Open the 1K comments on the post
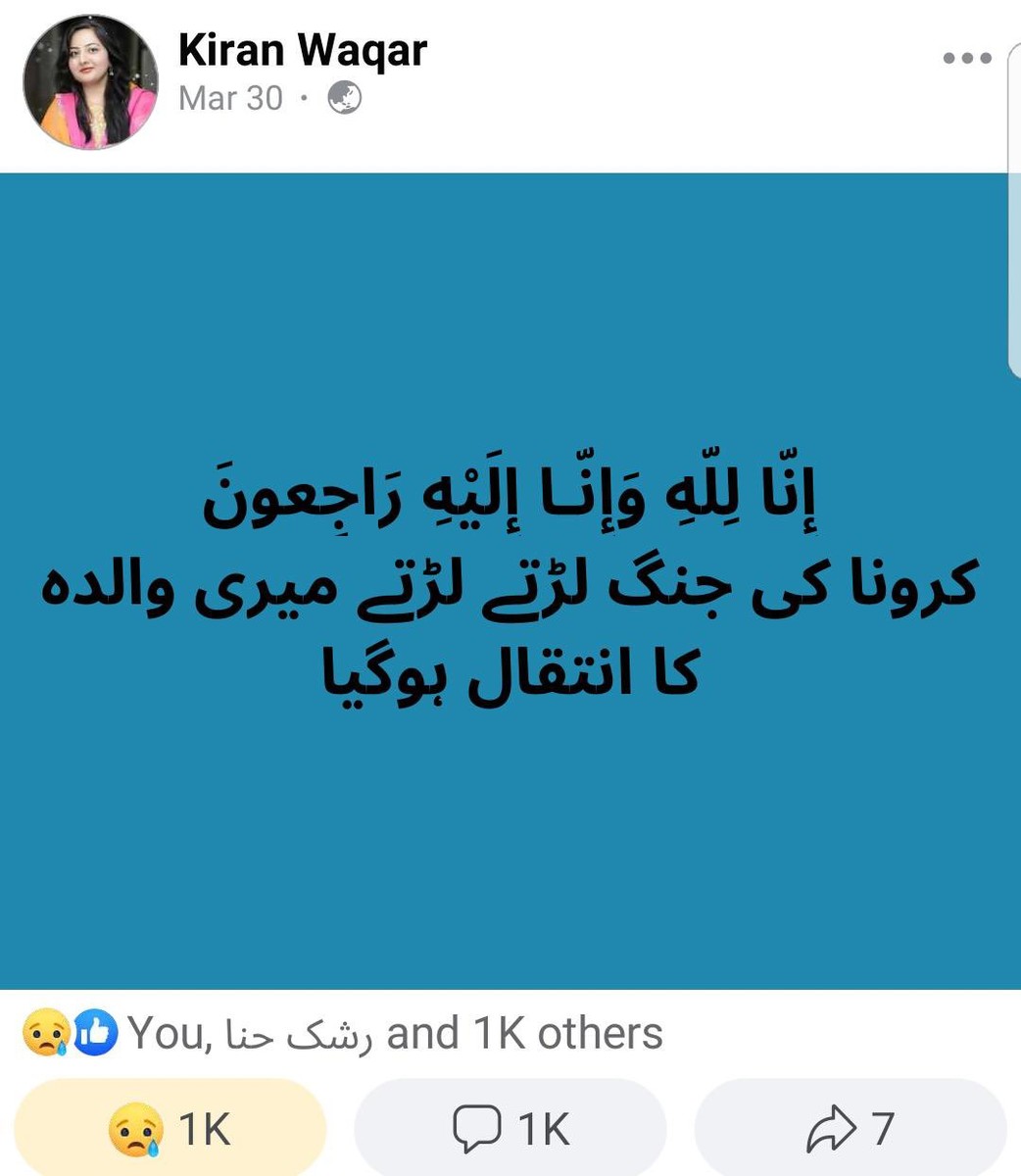The width and height of the screenshot is (1021, 1176). 510,1128
